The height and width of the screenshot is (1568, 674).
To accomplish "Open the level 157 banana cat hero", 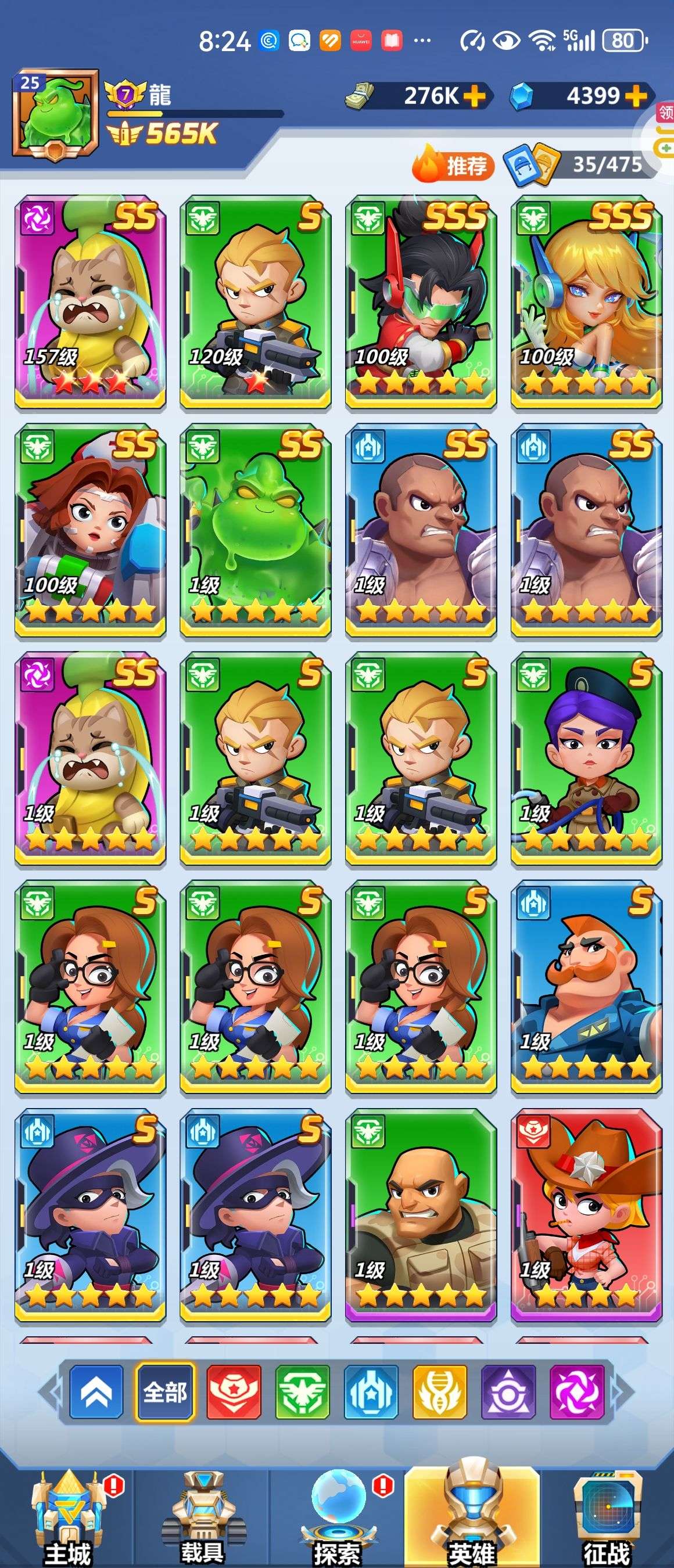I will point(90,301).
